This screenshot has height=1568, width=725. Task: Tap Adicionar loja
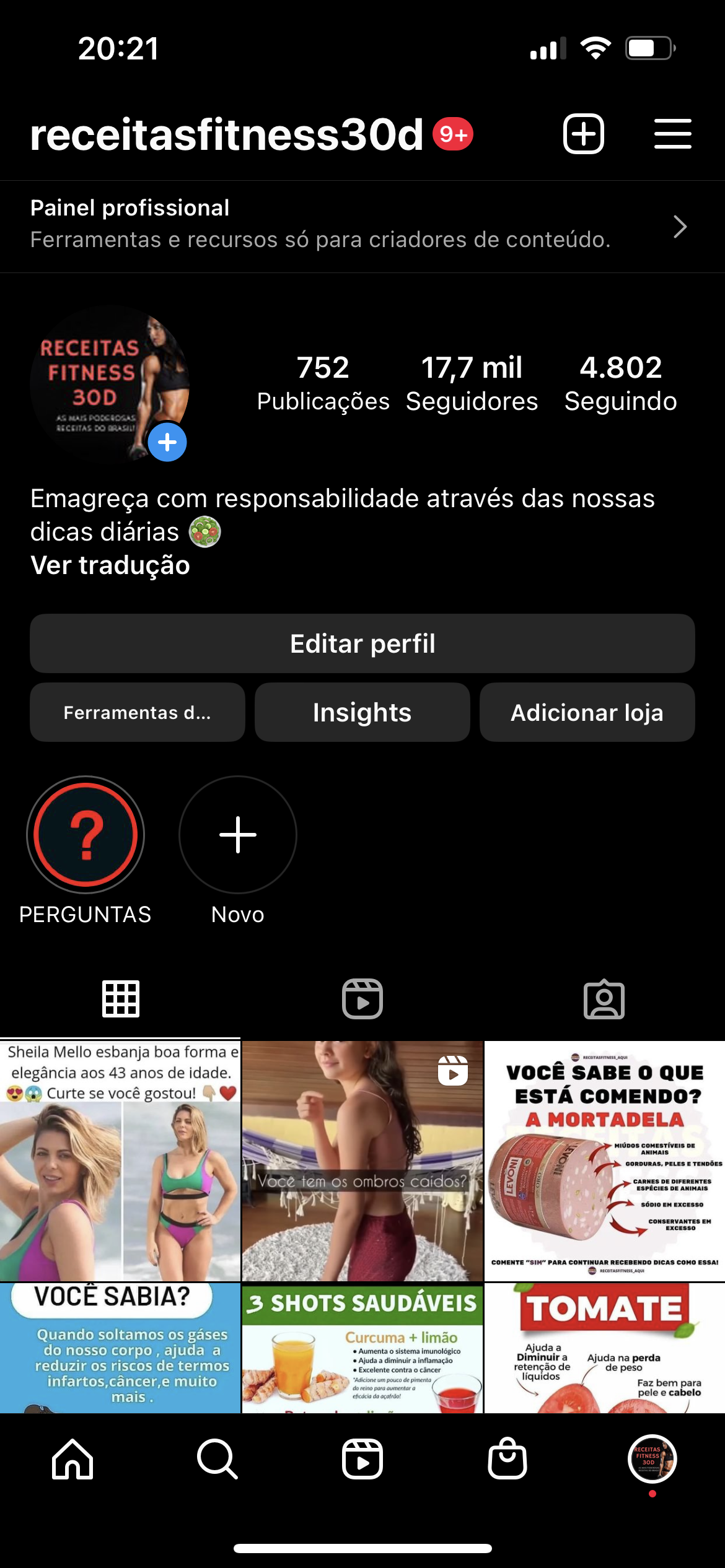[587, 712]
